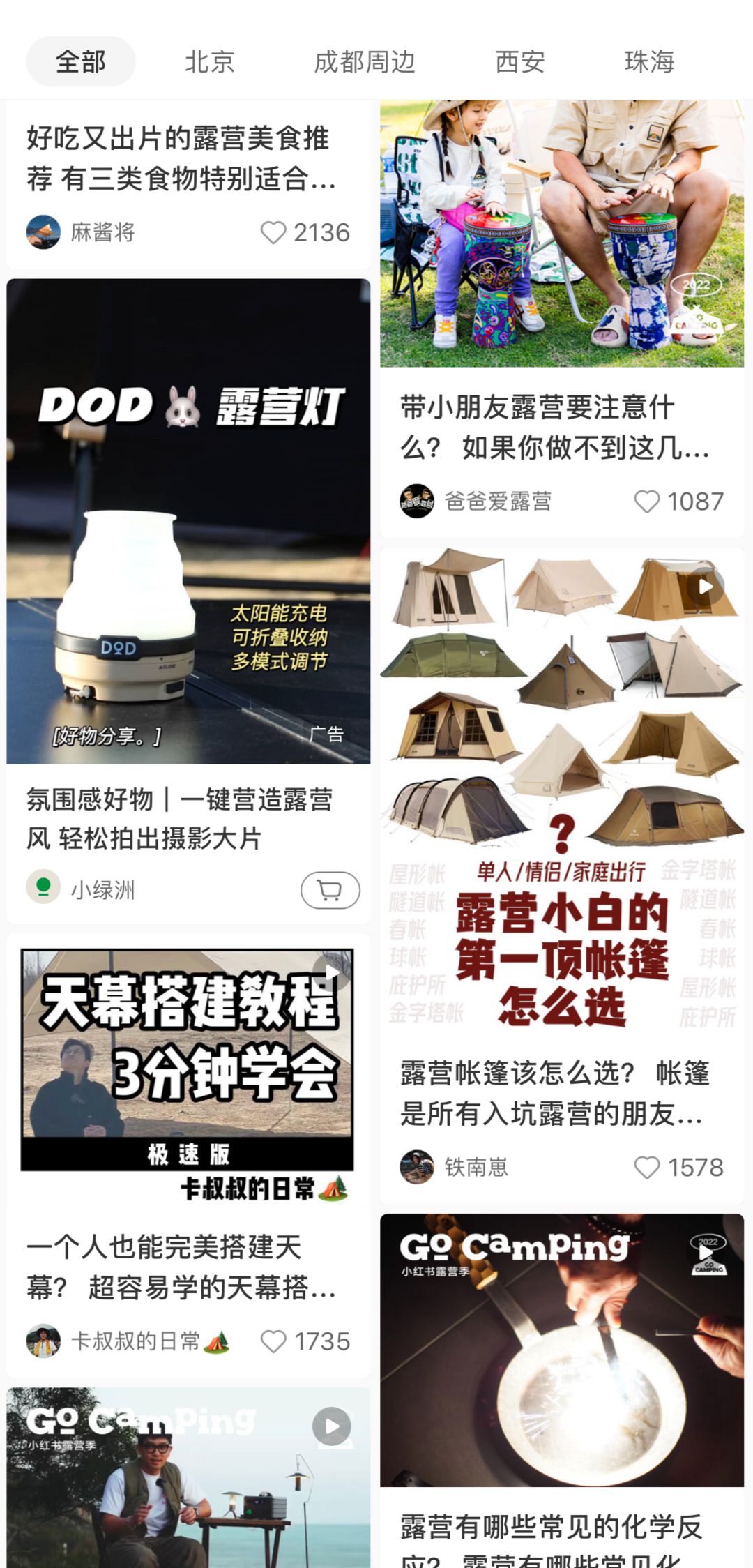Open the 露营有哪些常见的化学反应 video
The width and height of the screenshot is (753, 1568).
(x=561, y=1350)
